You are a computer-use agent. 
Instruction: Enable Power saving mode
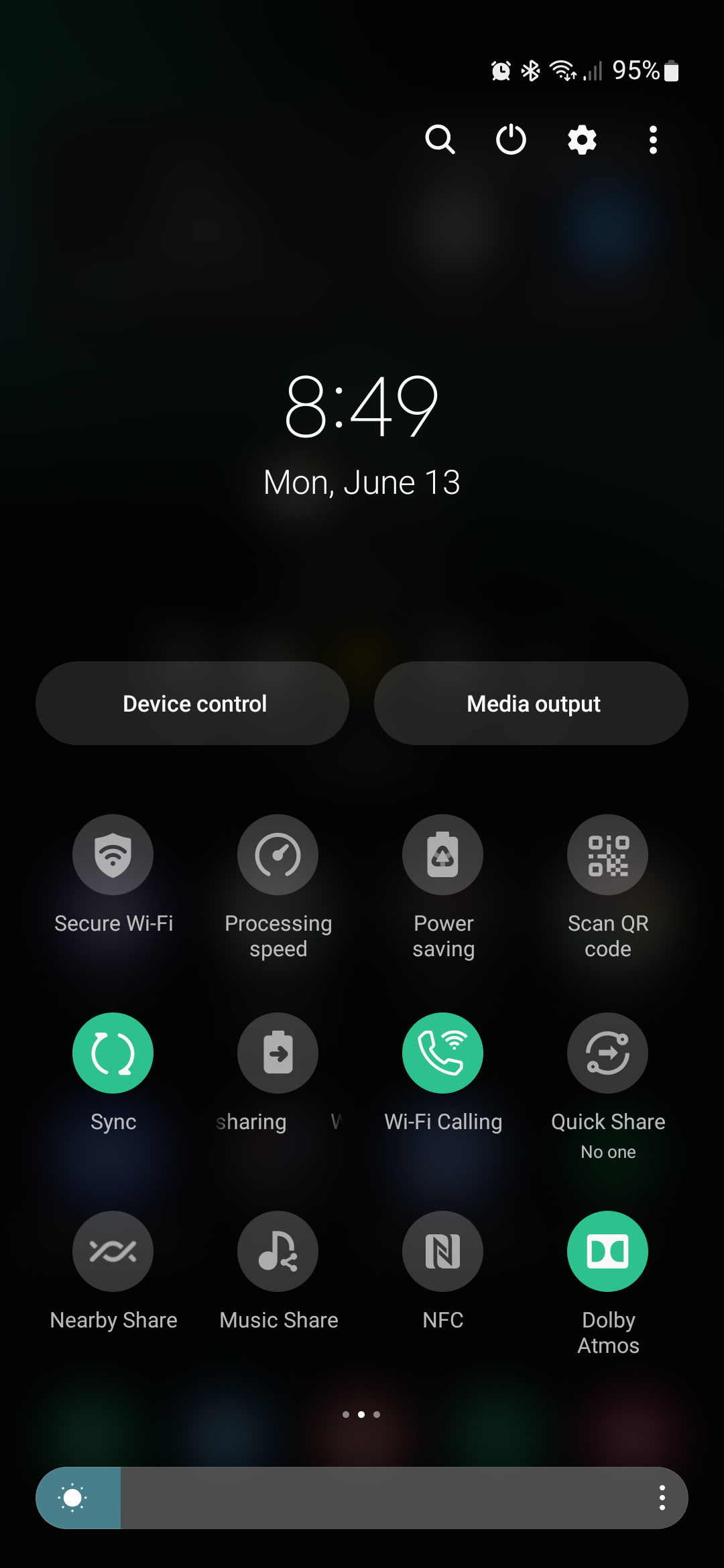[x=442, y=855]
